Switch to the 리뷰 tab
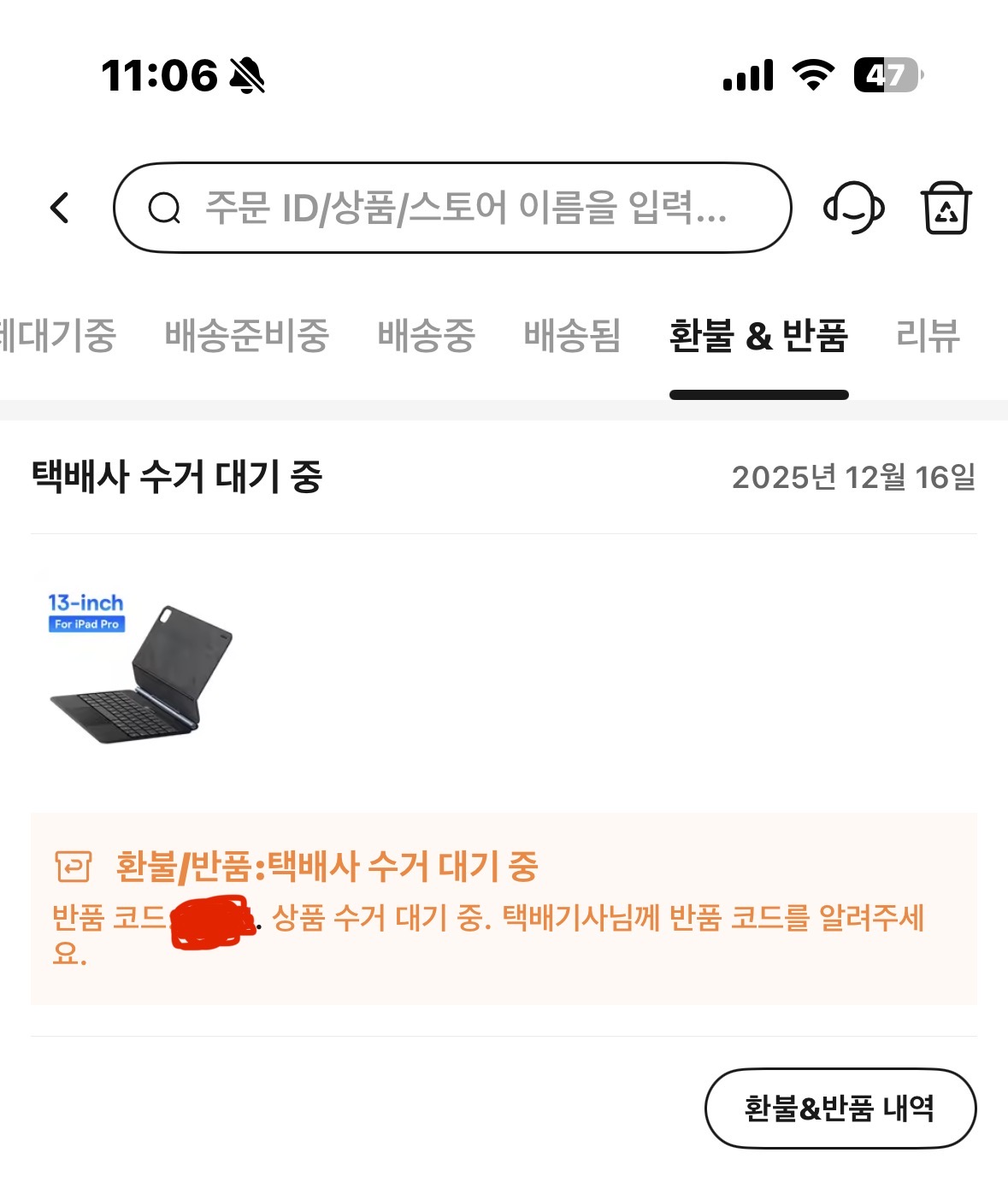The height and width of the screenshot is (1182, 1008). [928, 335]
